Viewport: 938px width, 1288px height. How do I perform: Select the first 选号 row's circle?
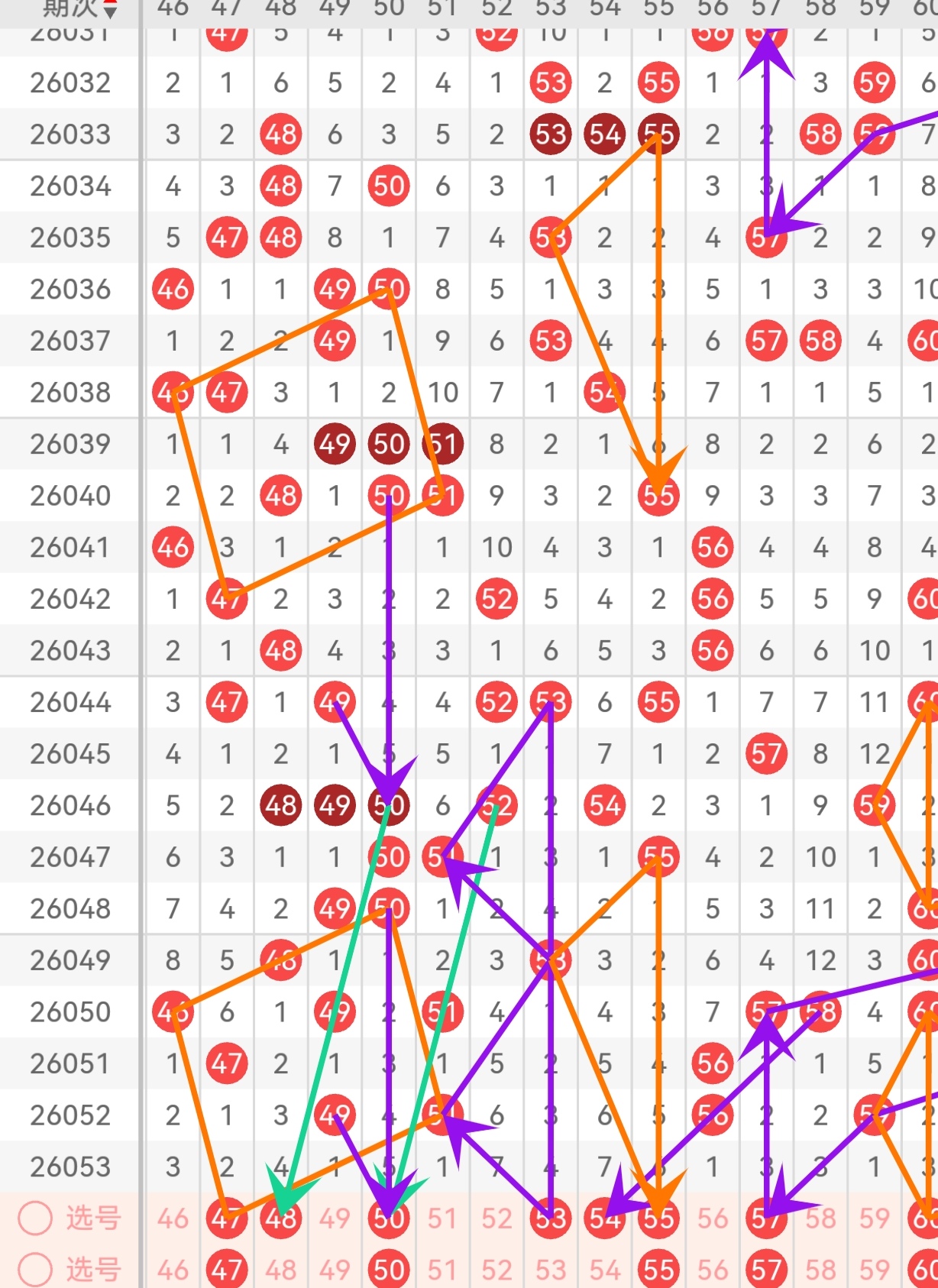(x=35, y=1218)
